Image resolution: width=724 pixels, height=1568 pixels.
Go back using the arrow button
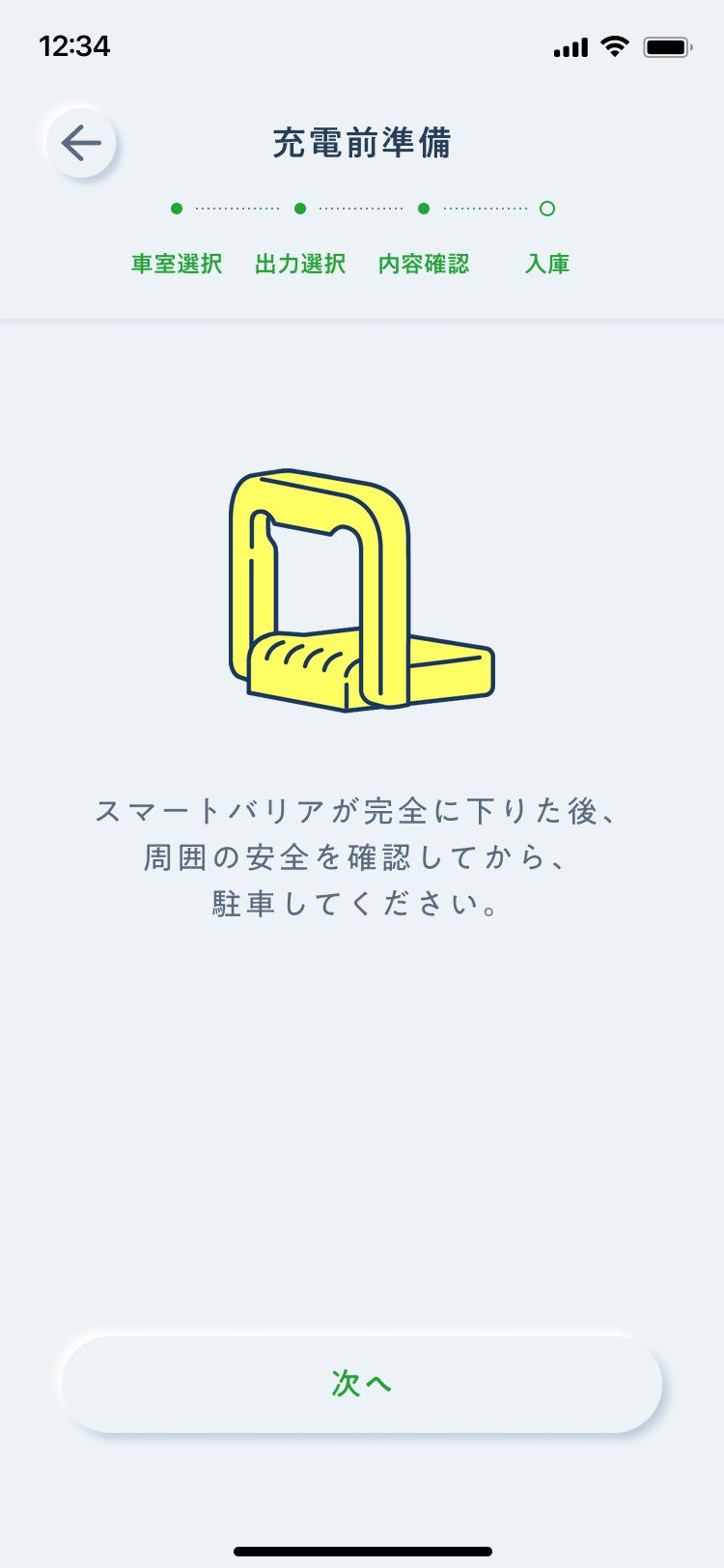(x=81, y=144)
